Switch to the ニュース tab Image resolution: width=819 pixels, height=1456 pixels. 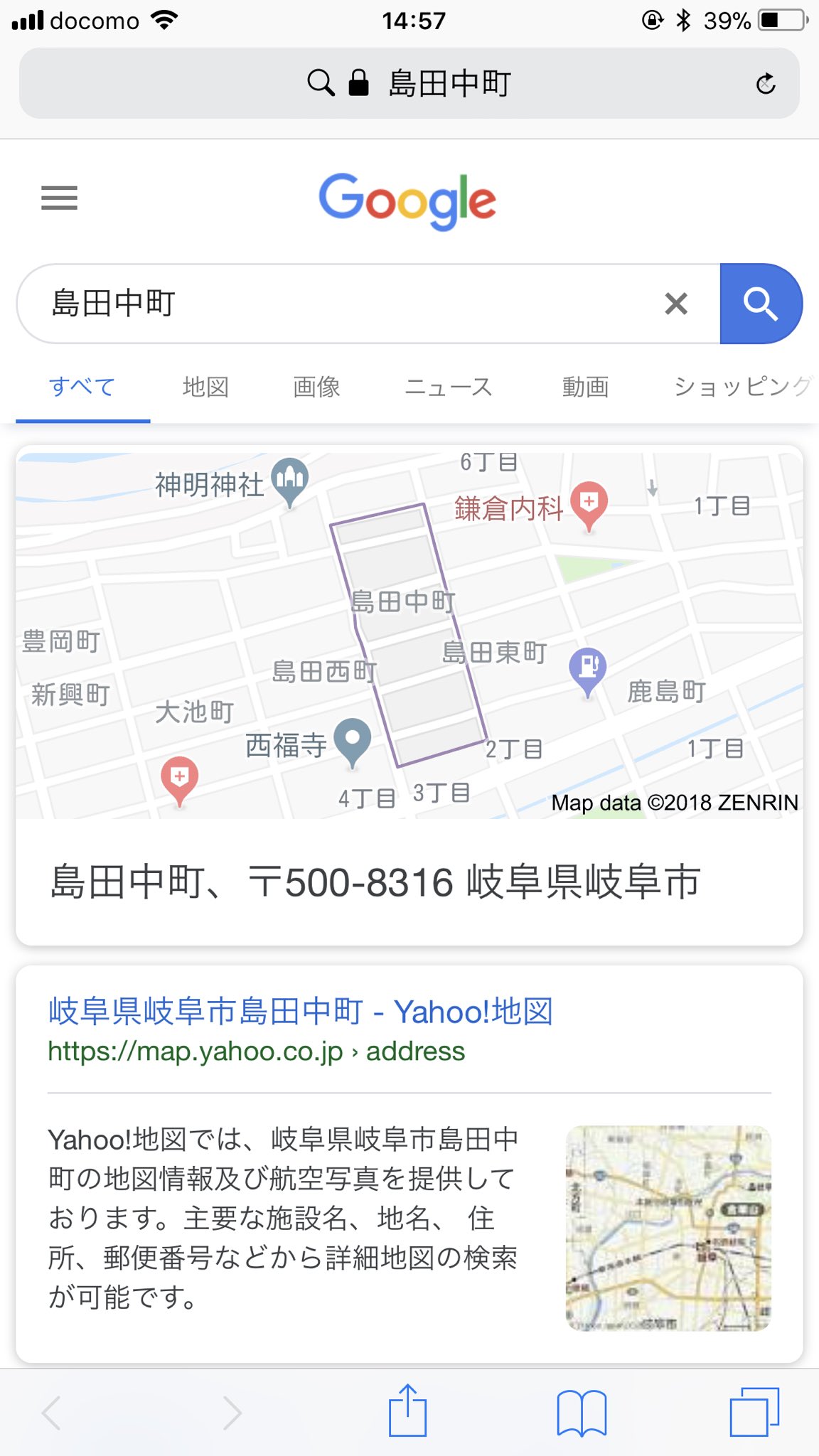pos(448,387)
